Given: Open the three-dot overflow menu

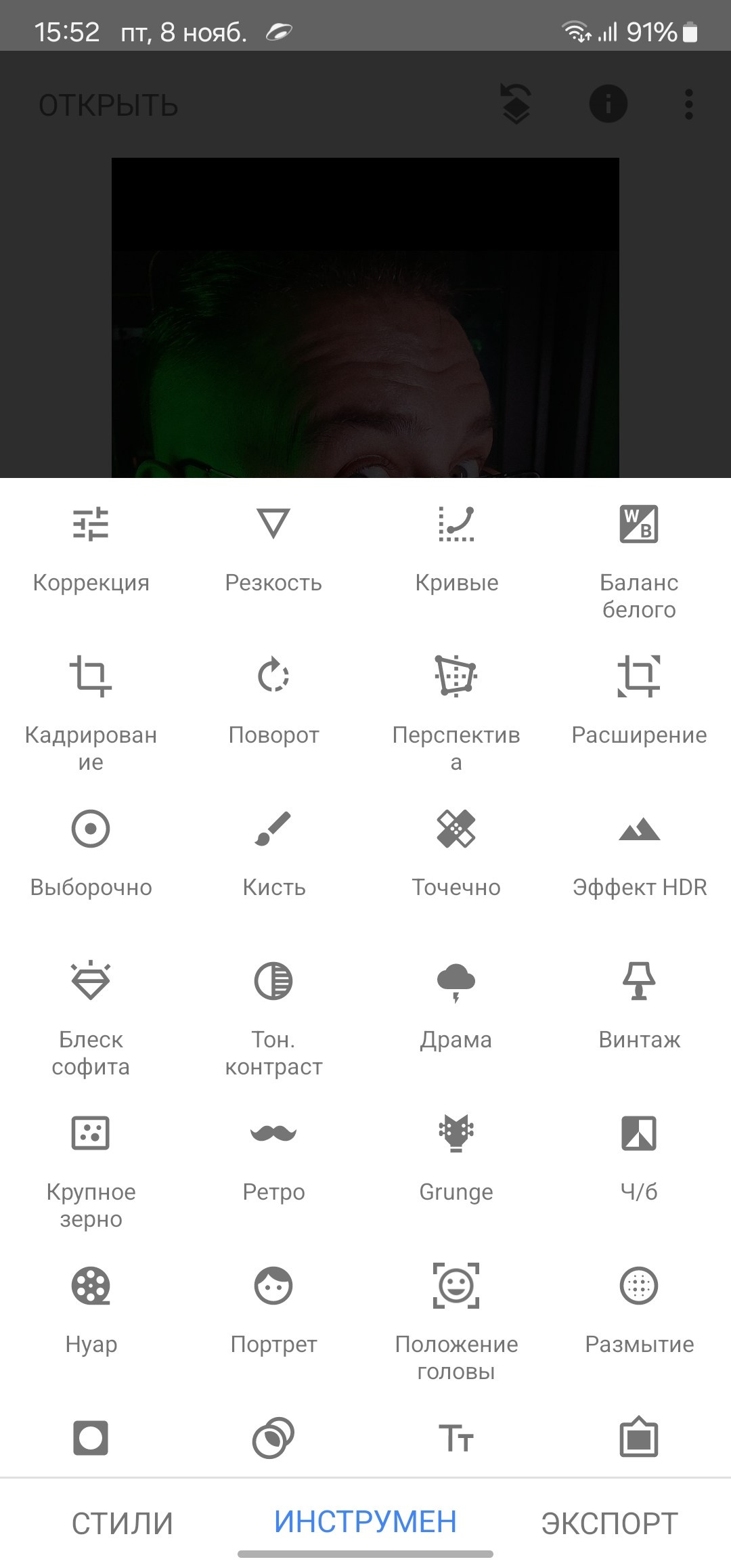Looking at the screenshot, I should pyautogui.click(x=688, y=104).
